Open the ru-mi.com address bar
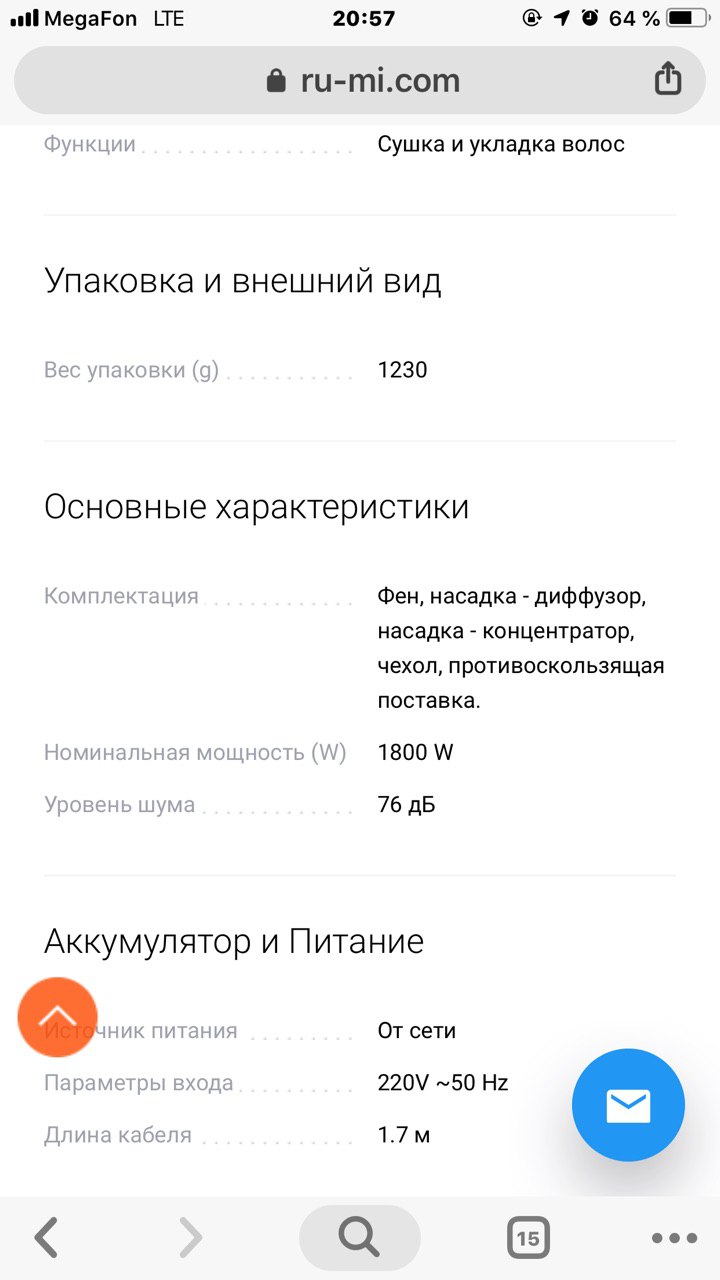The height and width of the screenshot is (1280, 720). click(360, 80)
